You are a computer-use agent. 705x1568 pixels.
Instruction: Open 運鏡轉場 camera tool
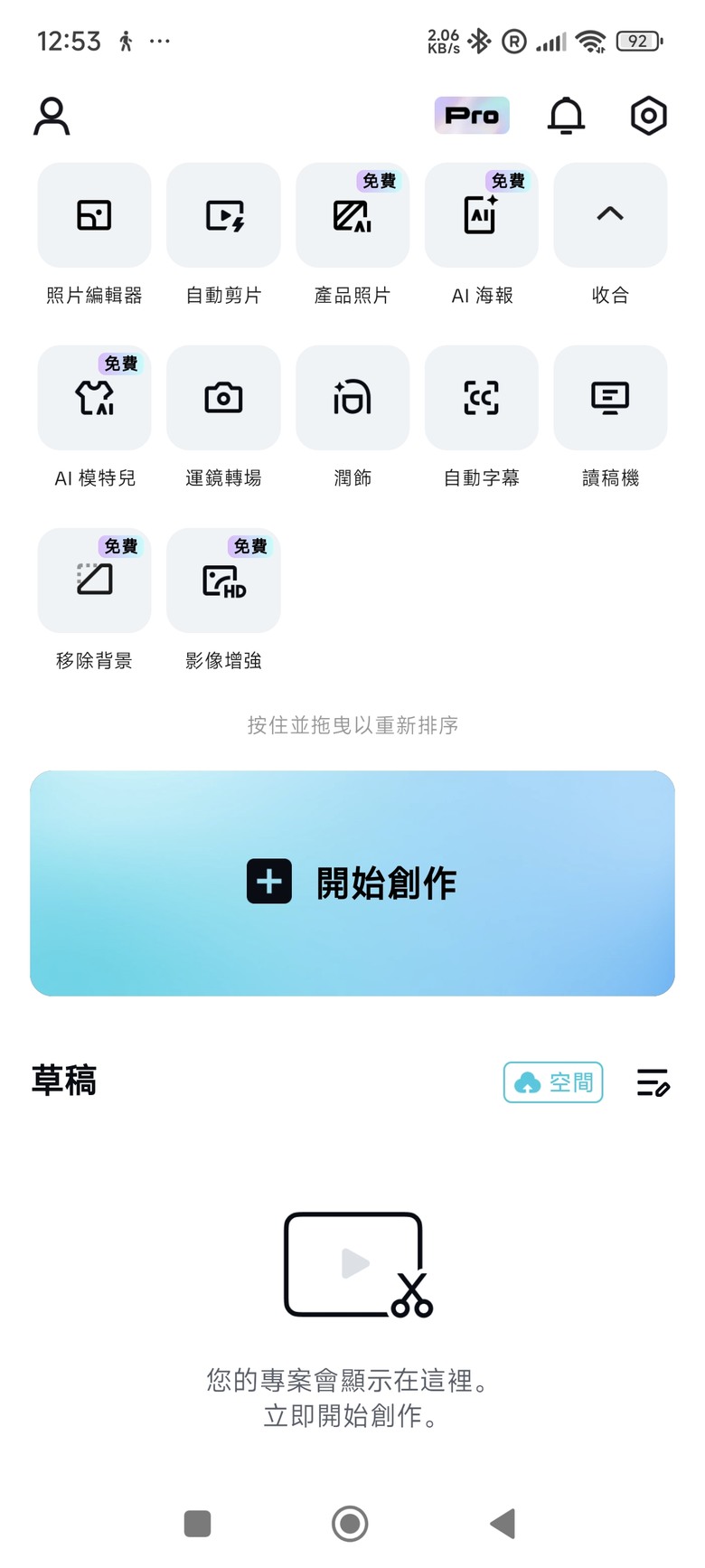[x=223, y=398]
